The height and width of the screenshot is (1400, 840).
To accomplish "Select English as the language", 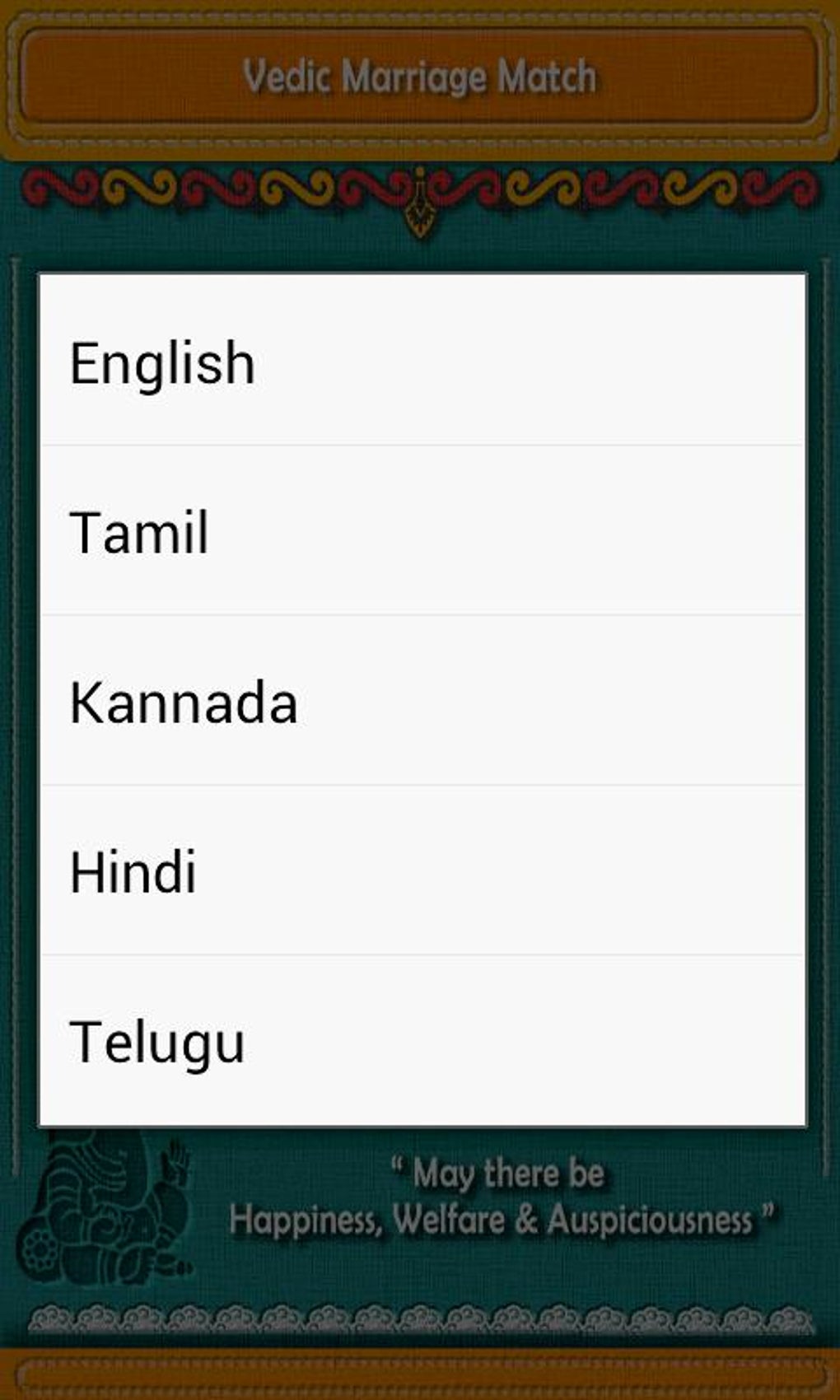I will point(422,361).
